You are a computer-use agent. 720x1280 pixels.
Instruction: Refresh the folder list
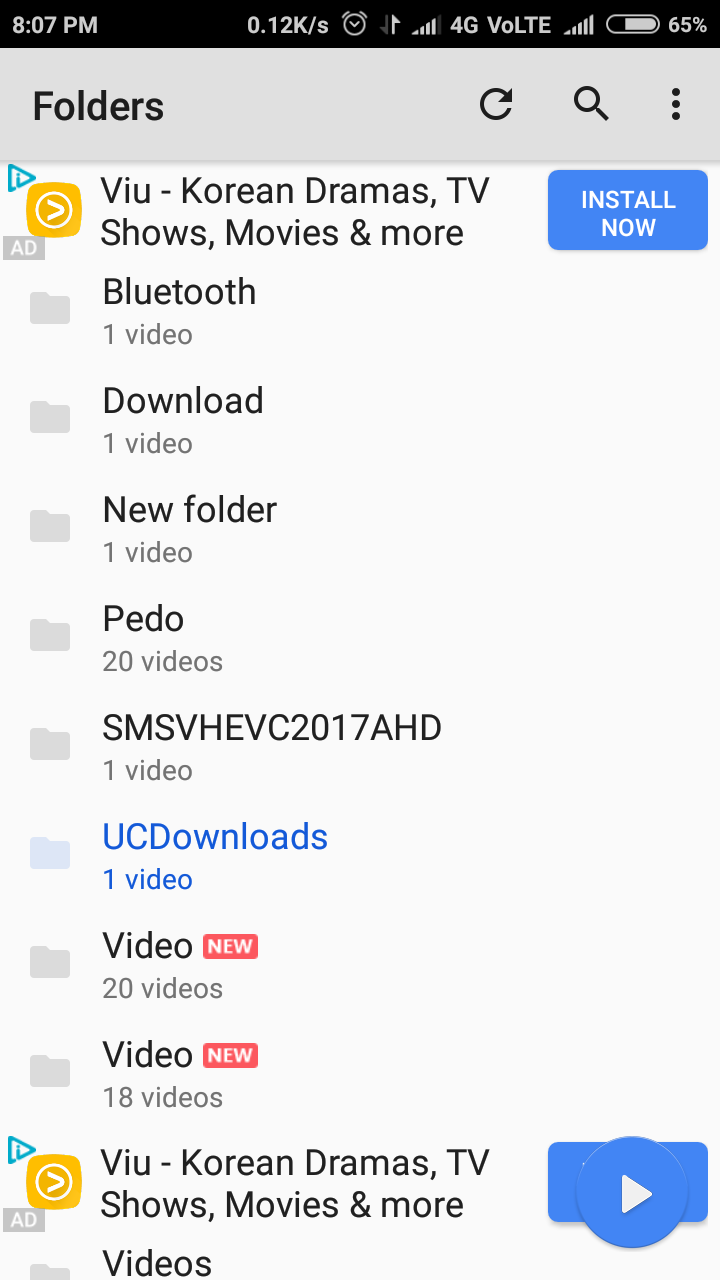tap(496, 104)
